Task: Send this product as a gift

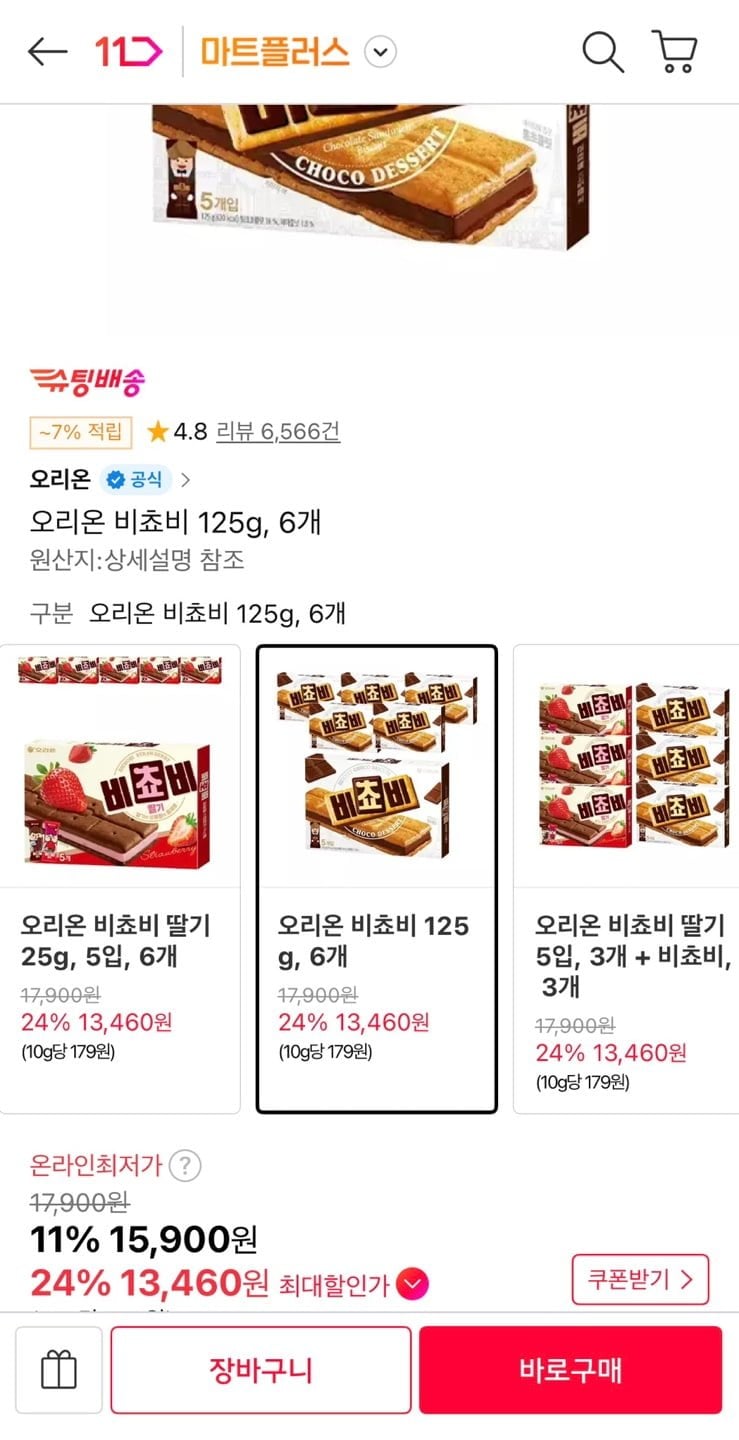Action: point(59,1370)
